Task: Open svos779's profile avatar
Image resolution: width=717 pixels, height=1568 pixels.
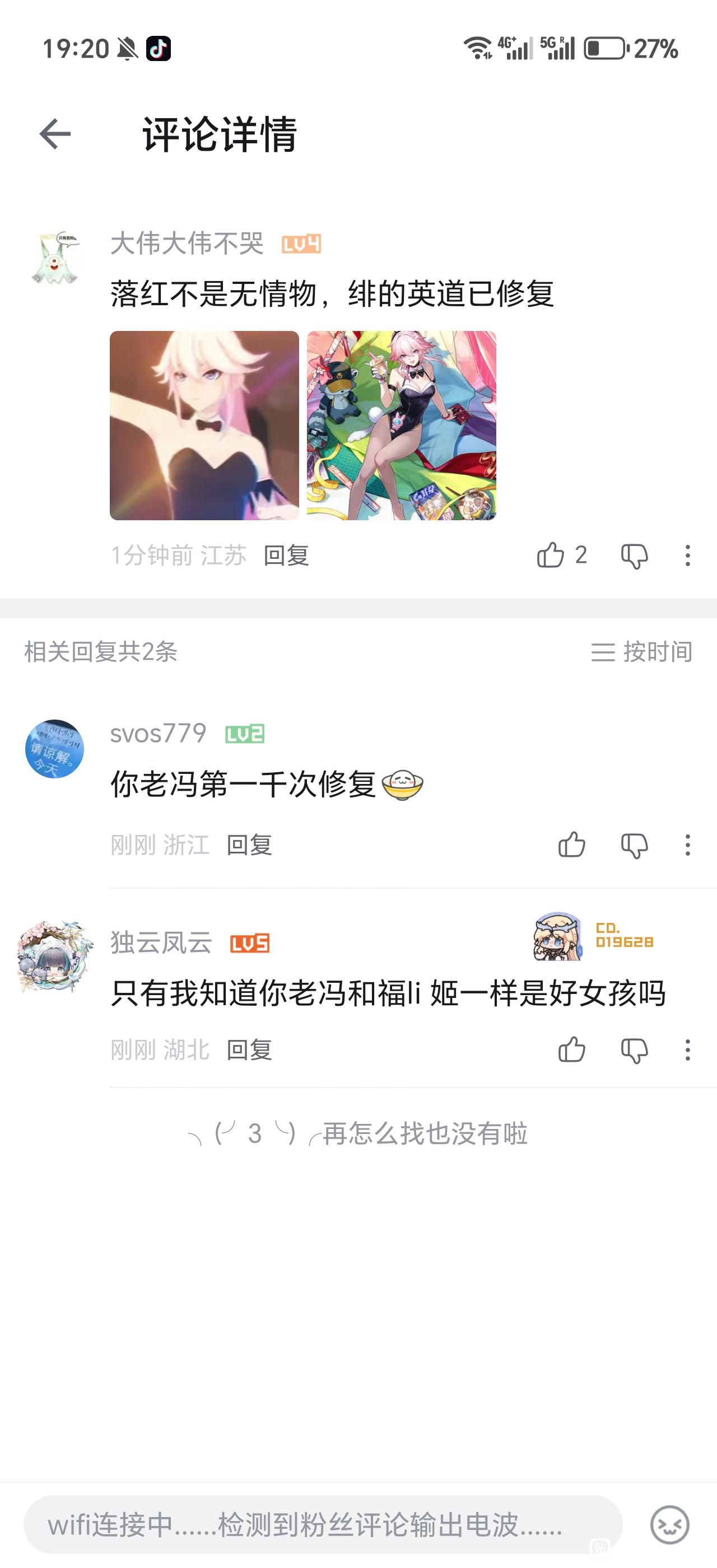Action: (x=54, y=749)
